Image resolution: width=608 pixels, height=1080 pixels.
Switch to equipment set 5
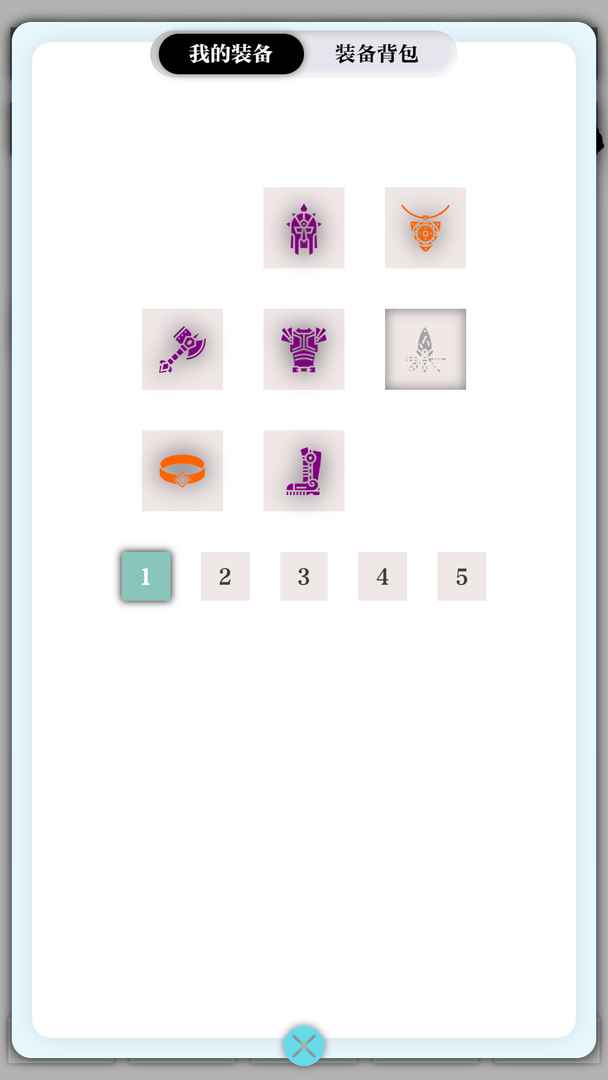[461, 576]
